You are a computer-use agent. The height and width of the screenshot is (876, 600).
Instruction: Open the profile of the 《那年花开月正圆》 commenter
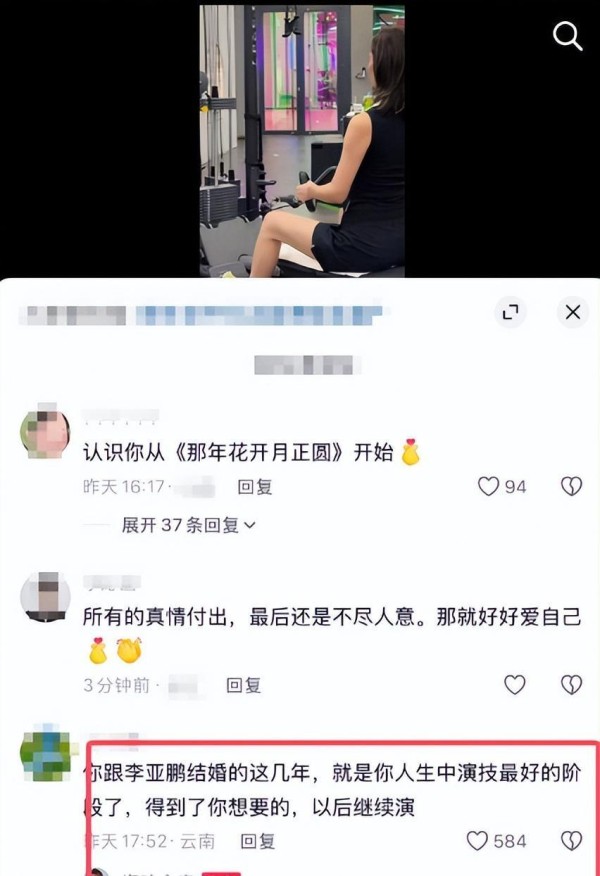click(45, 433)
